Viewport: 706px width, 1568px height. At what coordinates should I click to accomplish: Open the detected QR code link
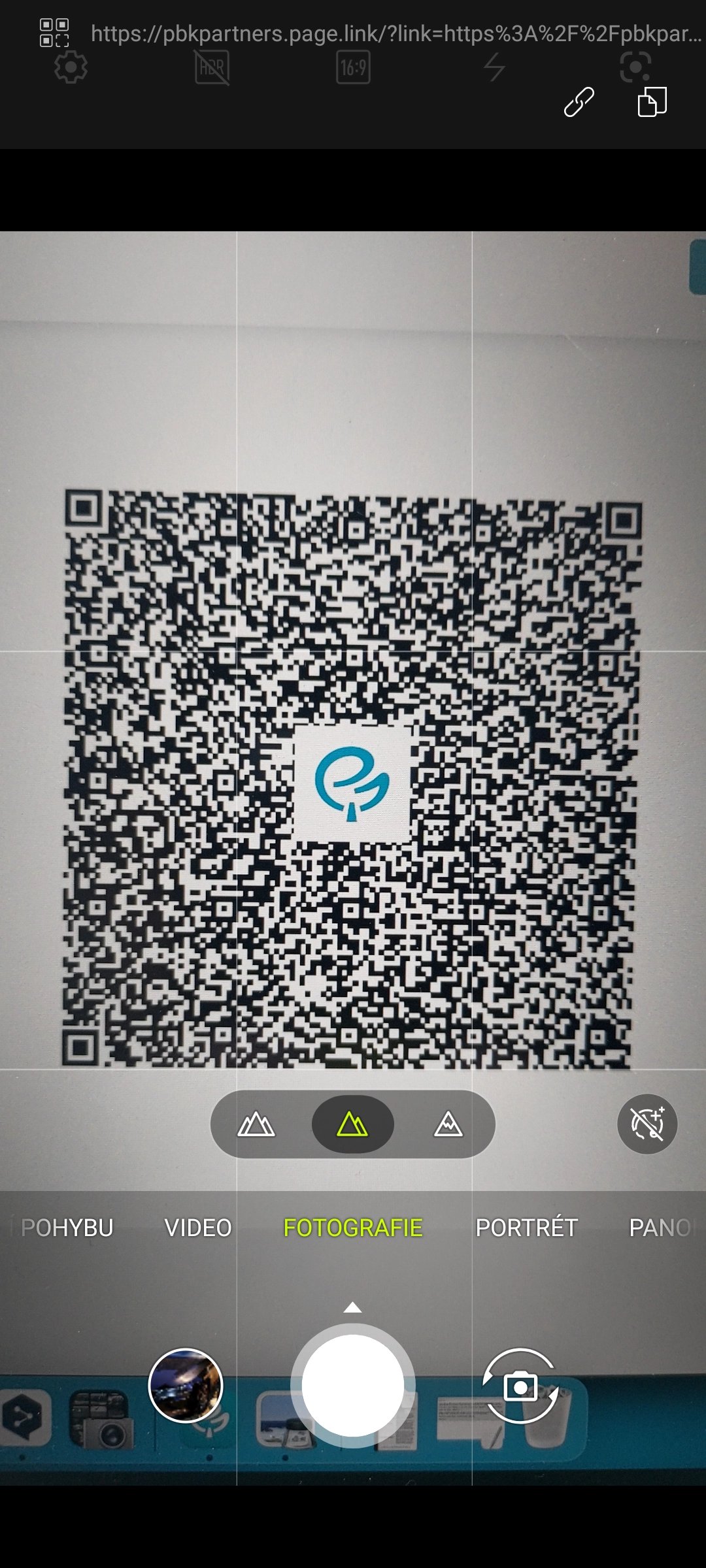coord(579,102)
